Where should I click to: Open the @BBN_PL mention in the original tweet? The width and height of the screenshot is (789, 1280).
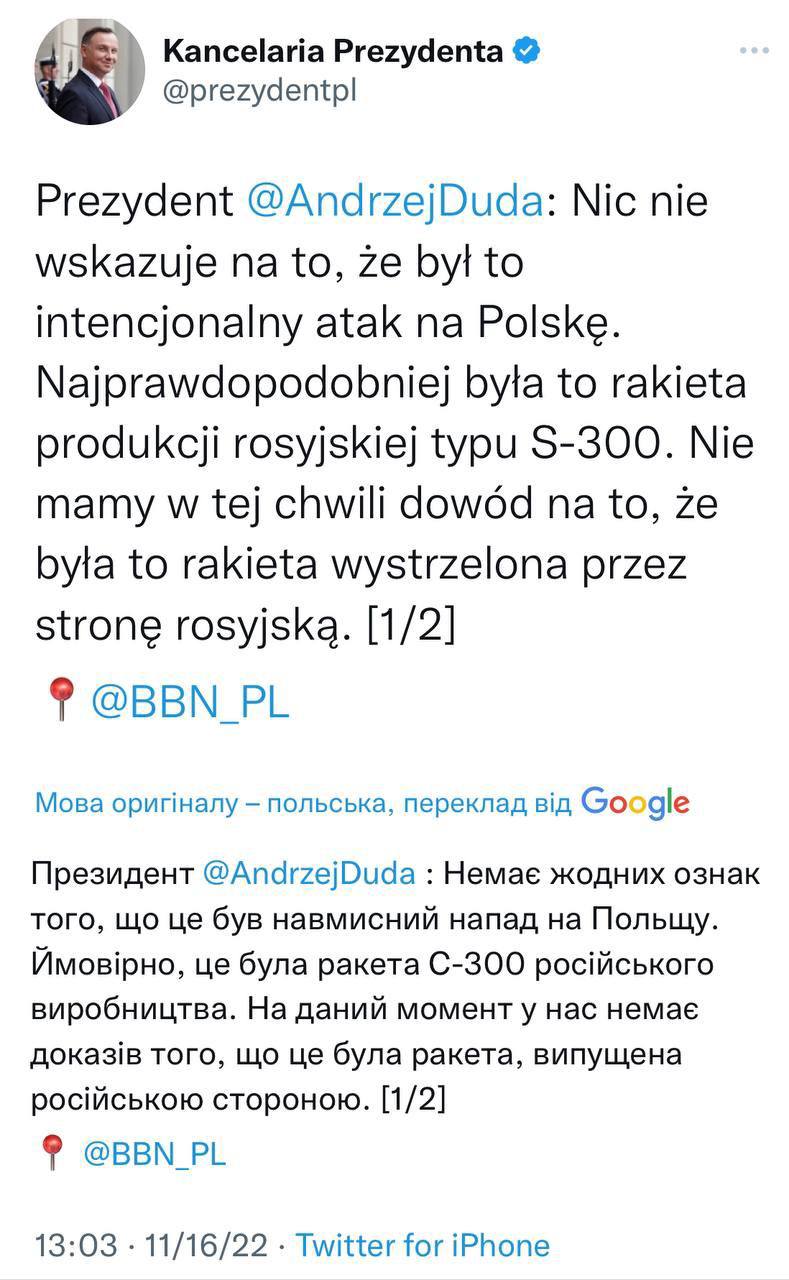pos(190,702)
